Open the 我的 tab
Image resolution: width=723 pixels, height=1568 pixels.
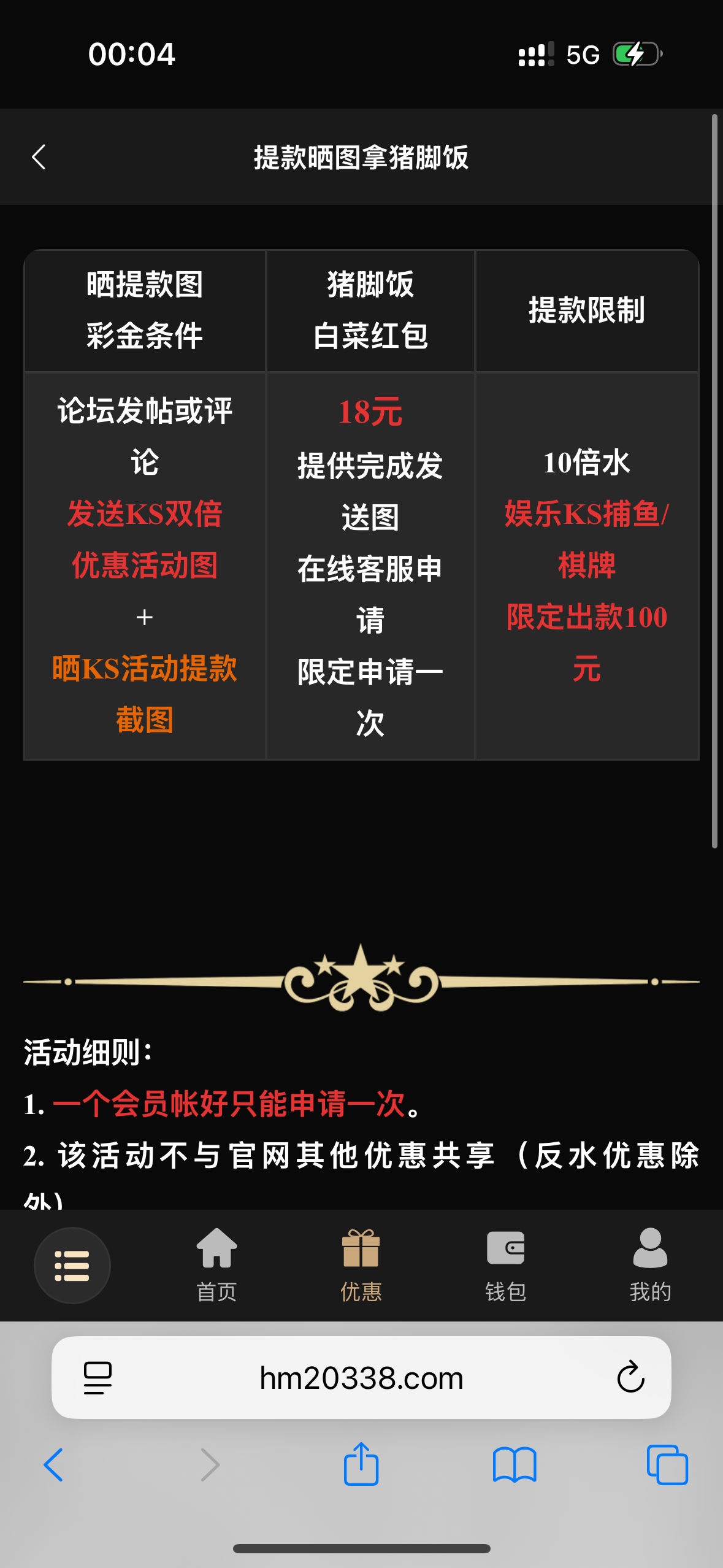coord(650,1265)
